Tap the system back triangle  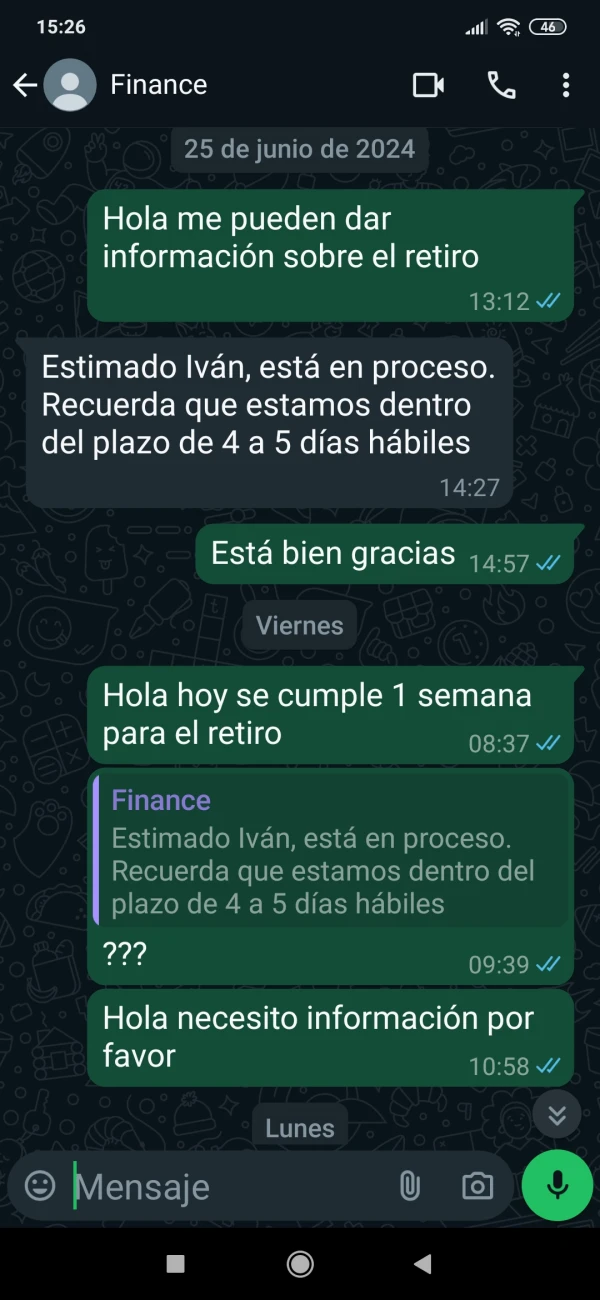[422, 1264]
